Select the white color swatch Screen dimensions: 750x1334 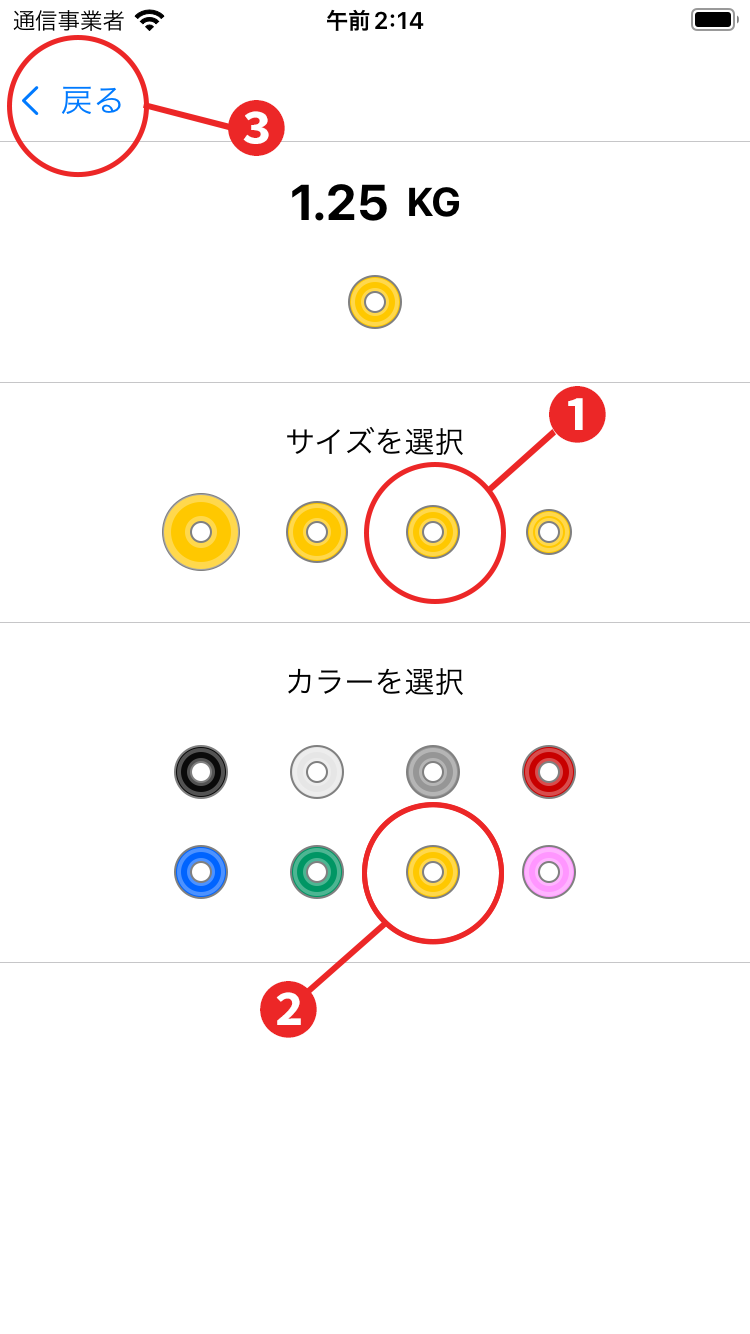tap(317, 772)
